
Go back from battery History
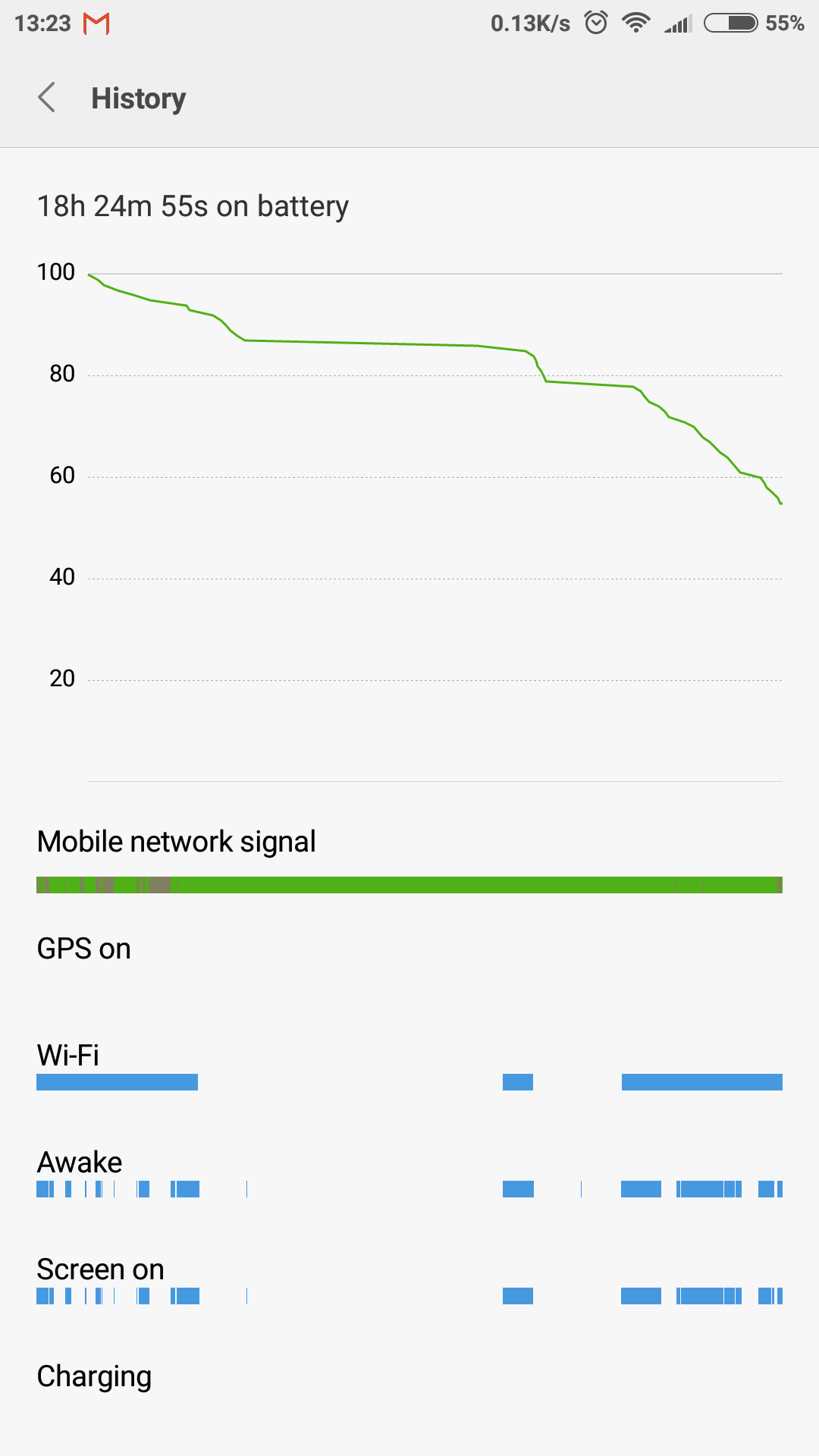tap(47, 98)
